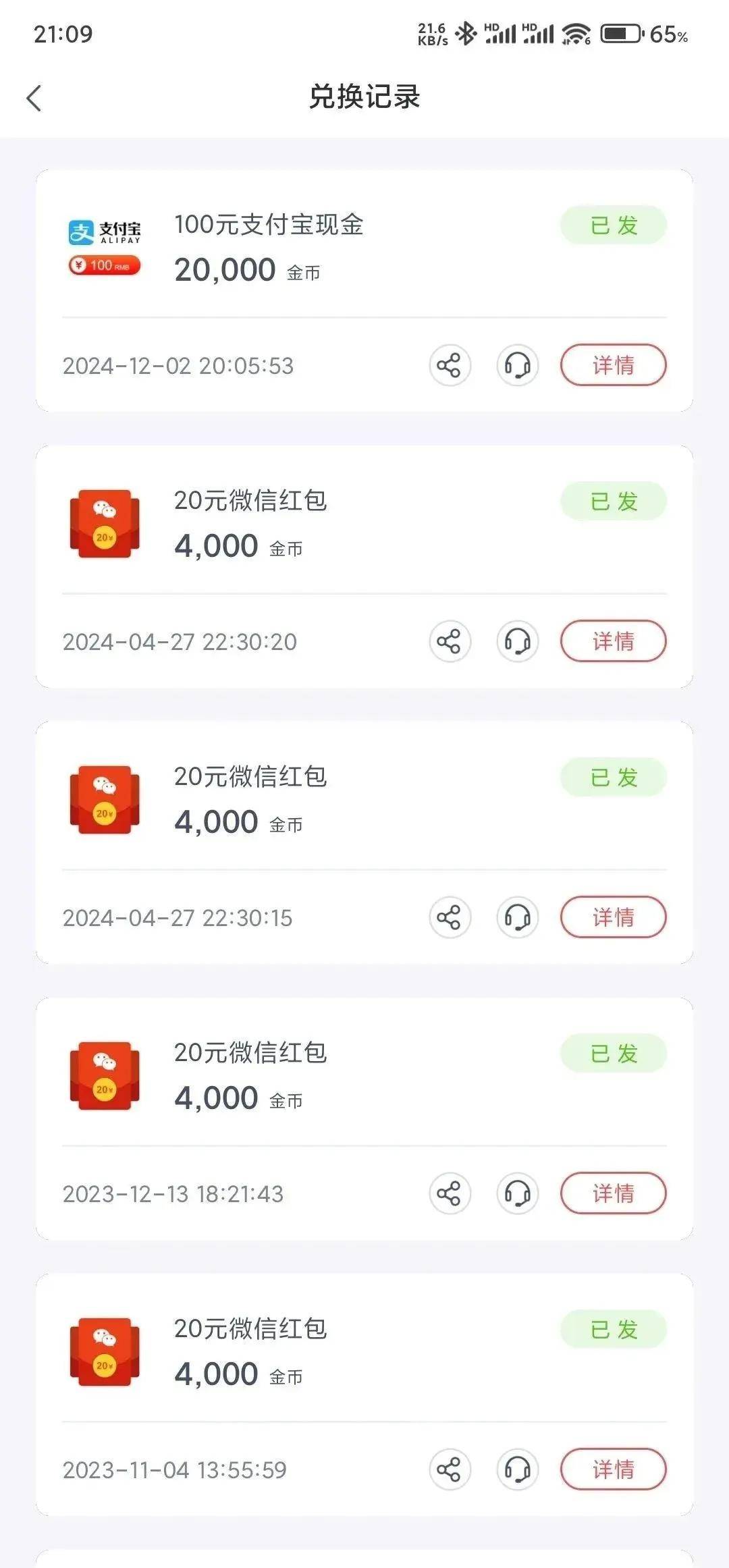
Task: Share the 2024-12-02 20:05:53 exchange record
Action: click(x=450, y=365)
